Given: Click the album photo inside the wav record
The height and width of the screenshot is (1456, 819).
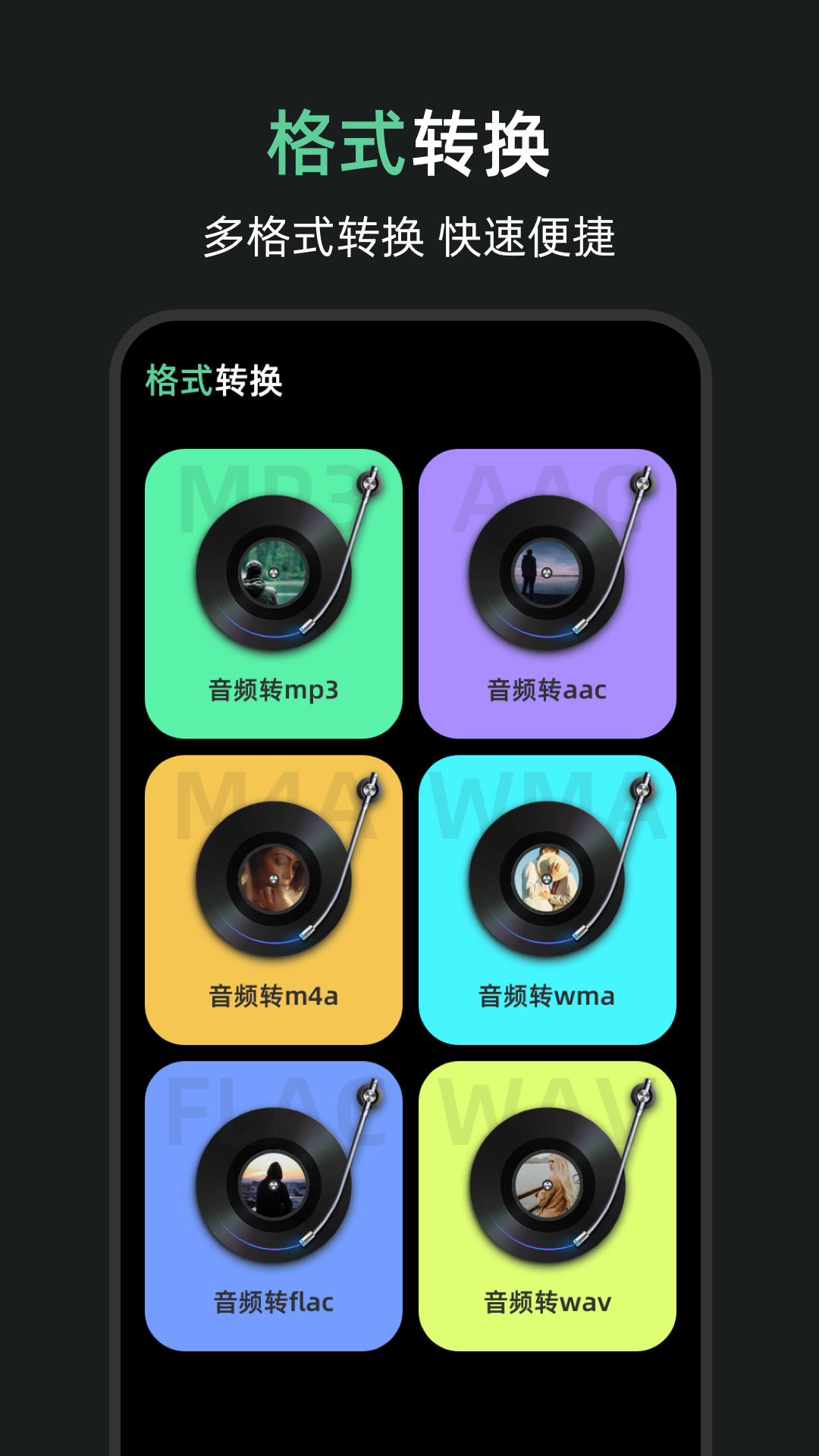Looking at the screenshot, I should 546,1183.
